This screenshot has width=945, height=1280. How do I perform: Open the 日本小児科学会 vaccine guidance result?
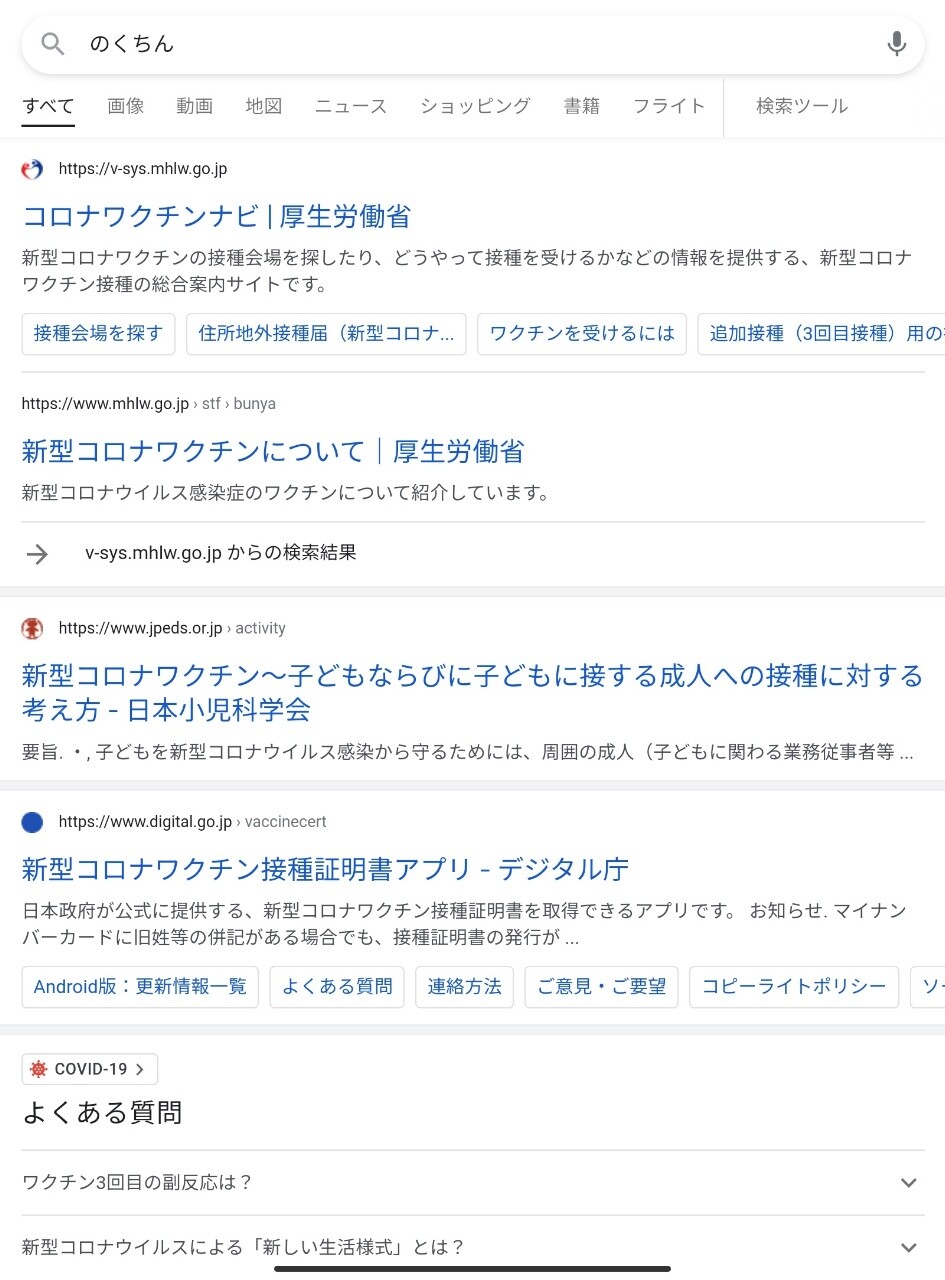[x=472, y=692]
